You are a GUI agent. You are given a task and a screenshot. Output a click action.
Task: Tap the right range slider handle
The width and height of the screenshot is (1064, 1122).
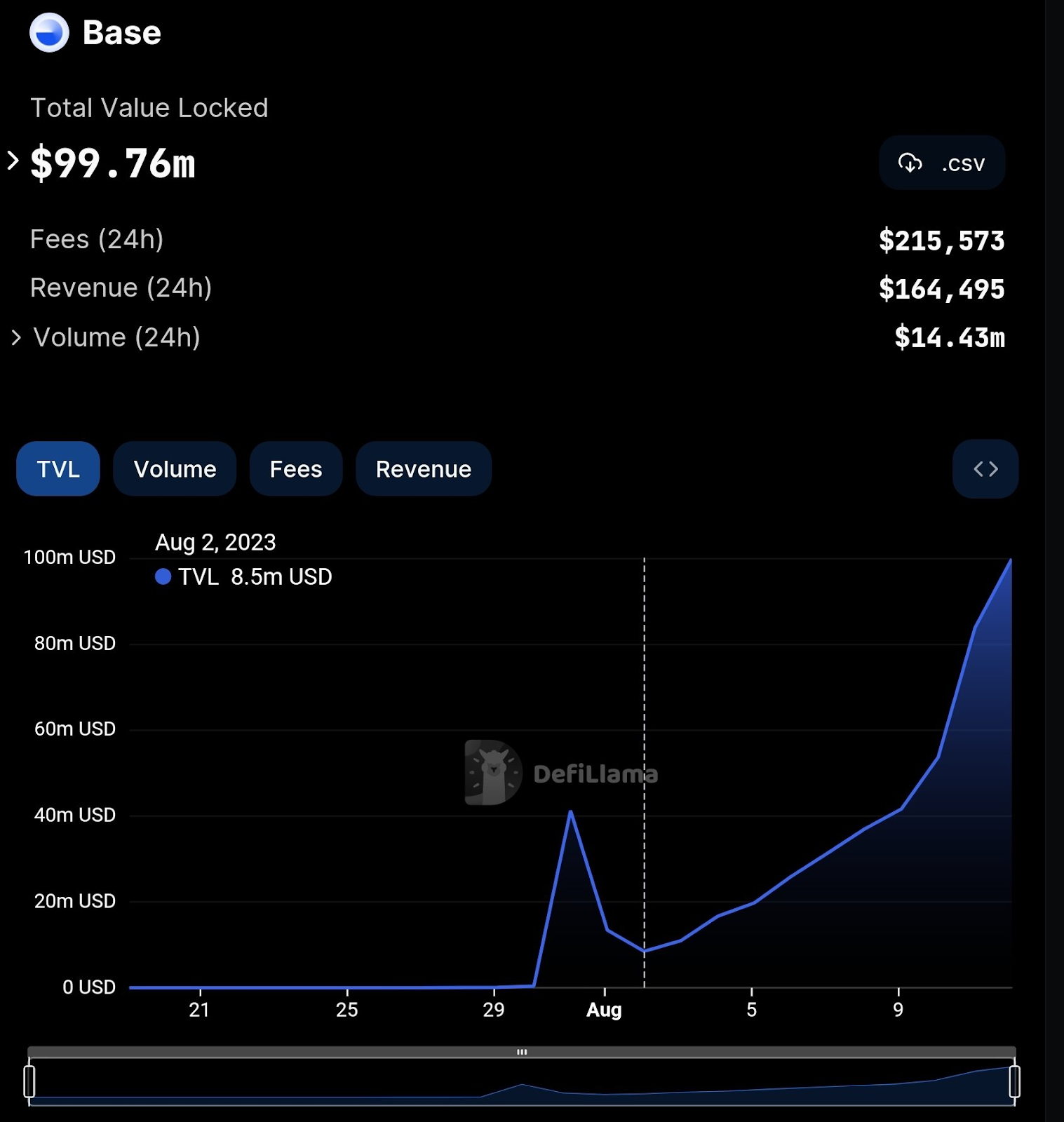coord(1014,1081)
